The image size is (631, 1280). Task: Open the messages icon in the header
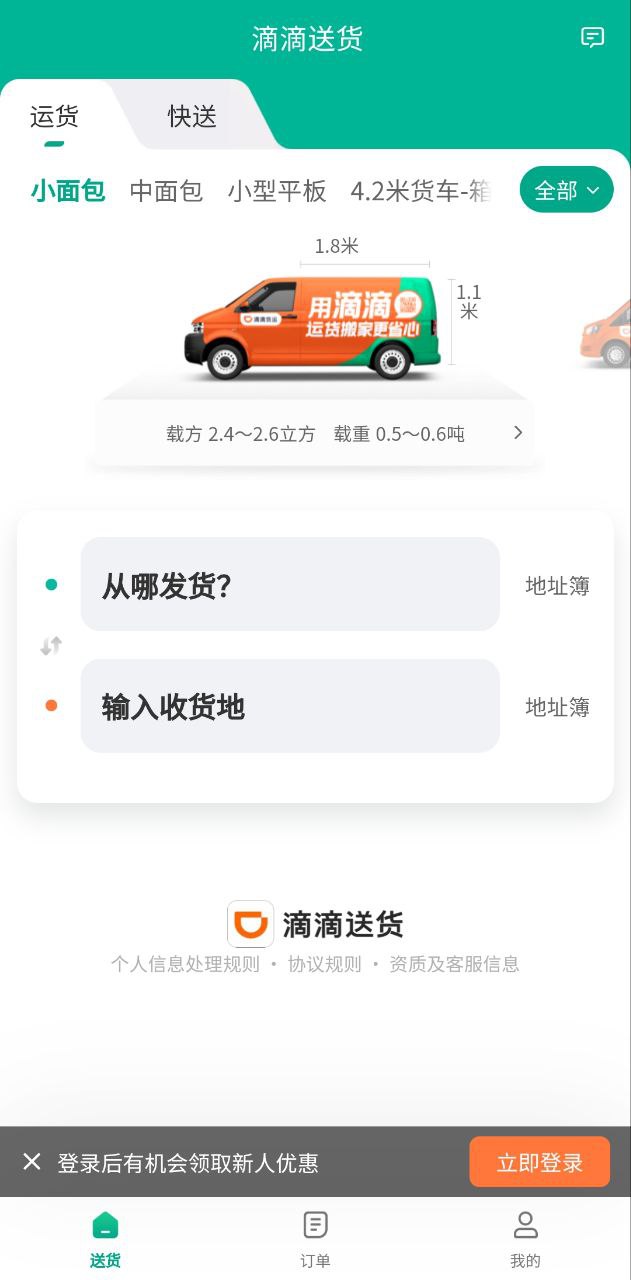tap(592, 38)
